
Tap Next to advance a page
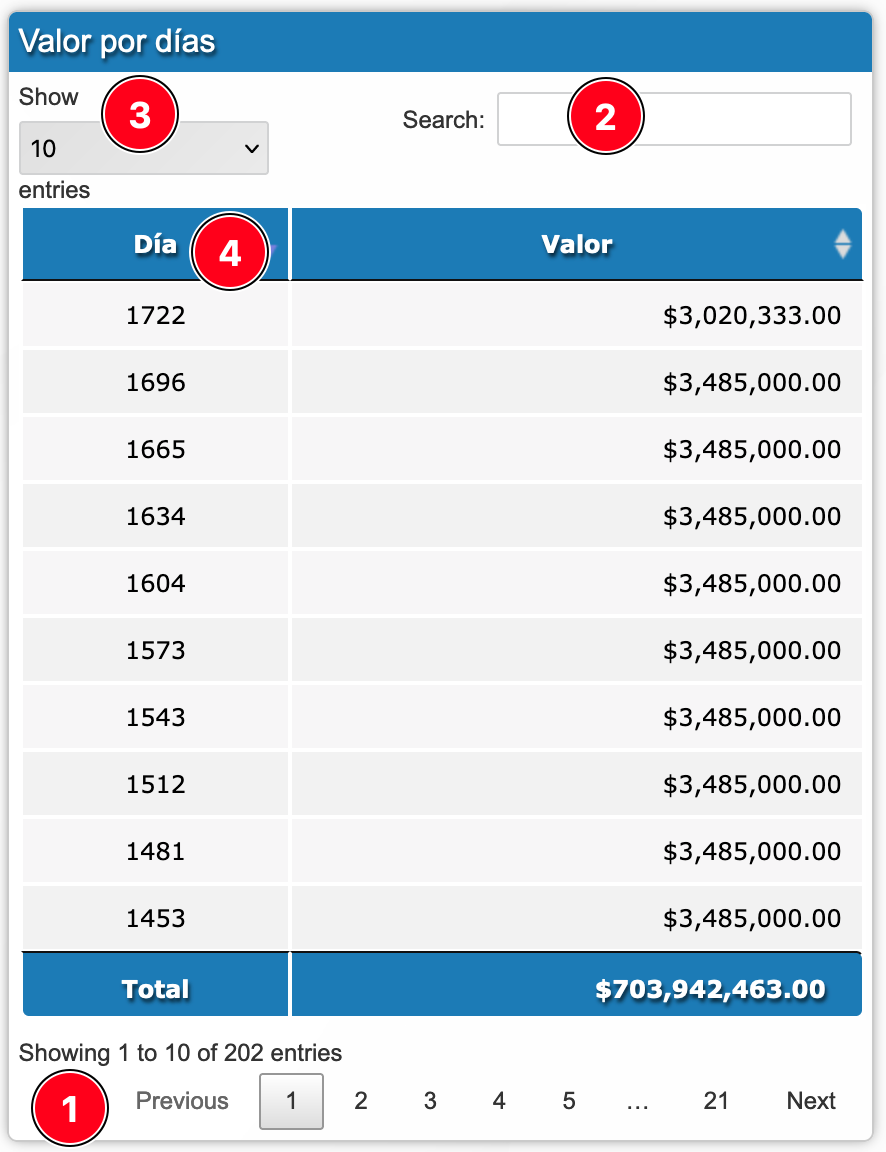point(811,1101)
